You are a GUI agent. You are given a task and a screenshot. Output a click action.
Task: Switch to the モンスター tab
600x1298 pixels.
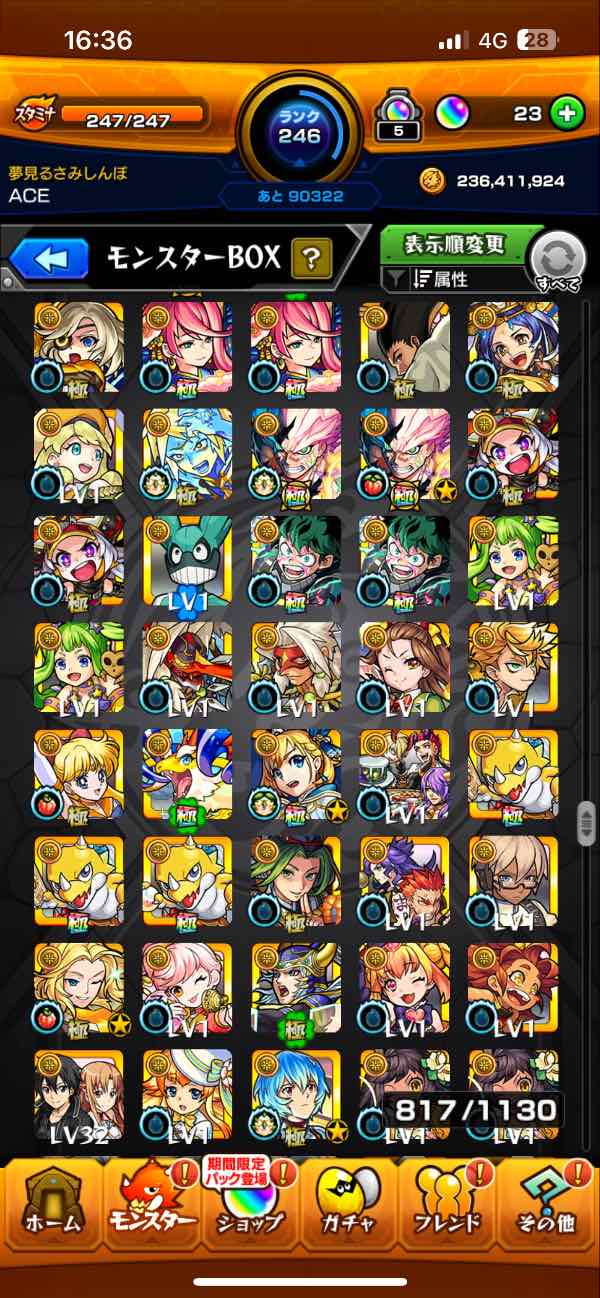[x=148, y=1208]
